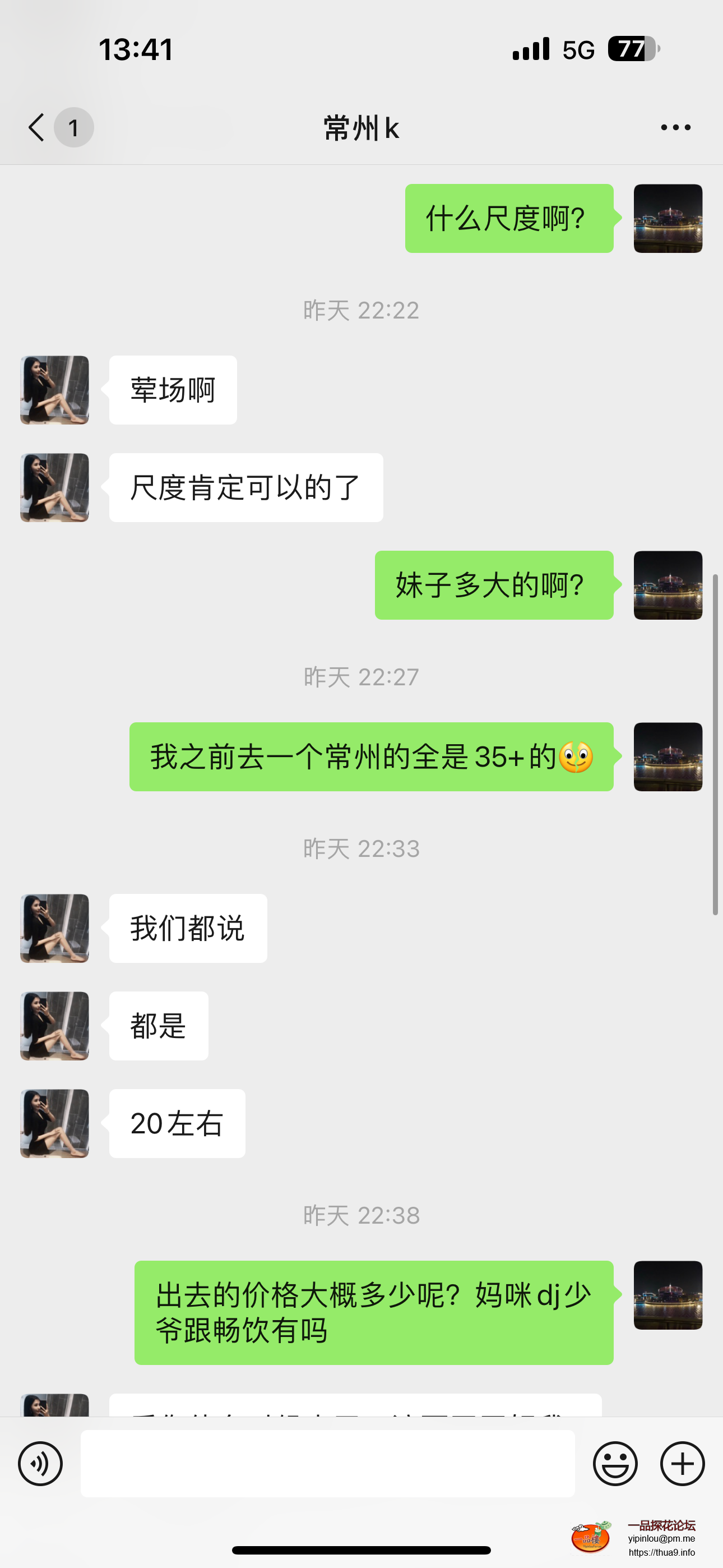Tap the chat title 常州k
Screen dimensions: 723x1568
pos(361,128)
